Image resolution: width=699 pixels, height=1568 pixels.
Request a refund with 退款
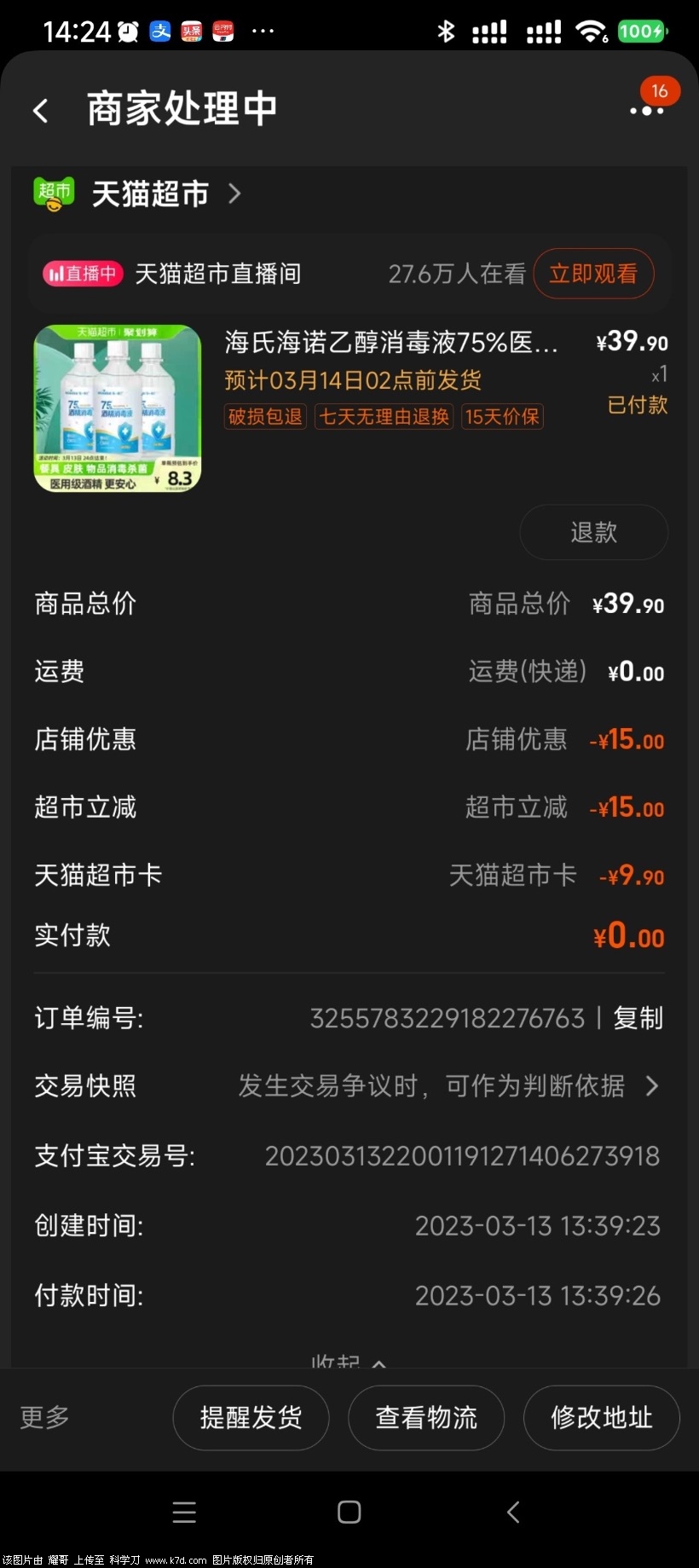pos(593,532)
